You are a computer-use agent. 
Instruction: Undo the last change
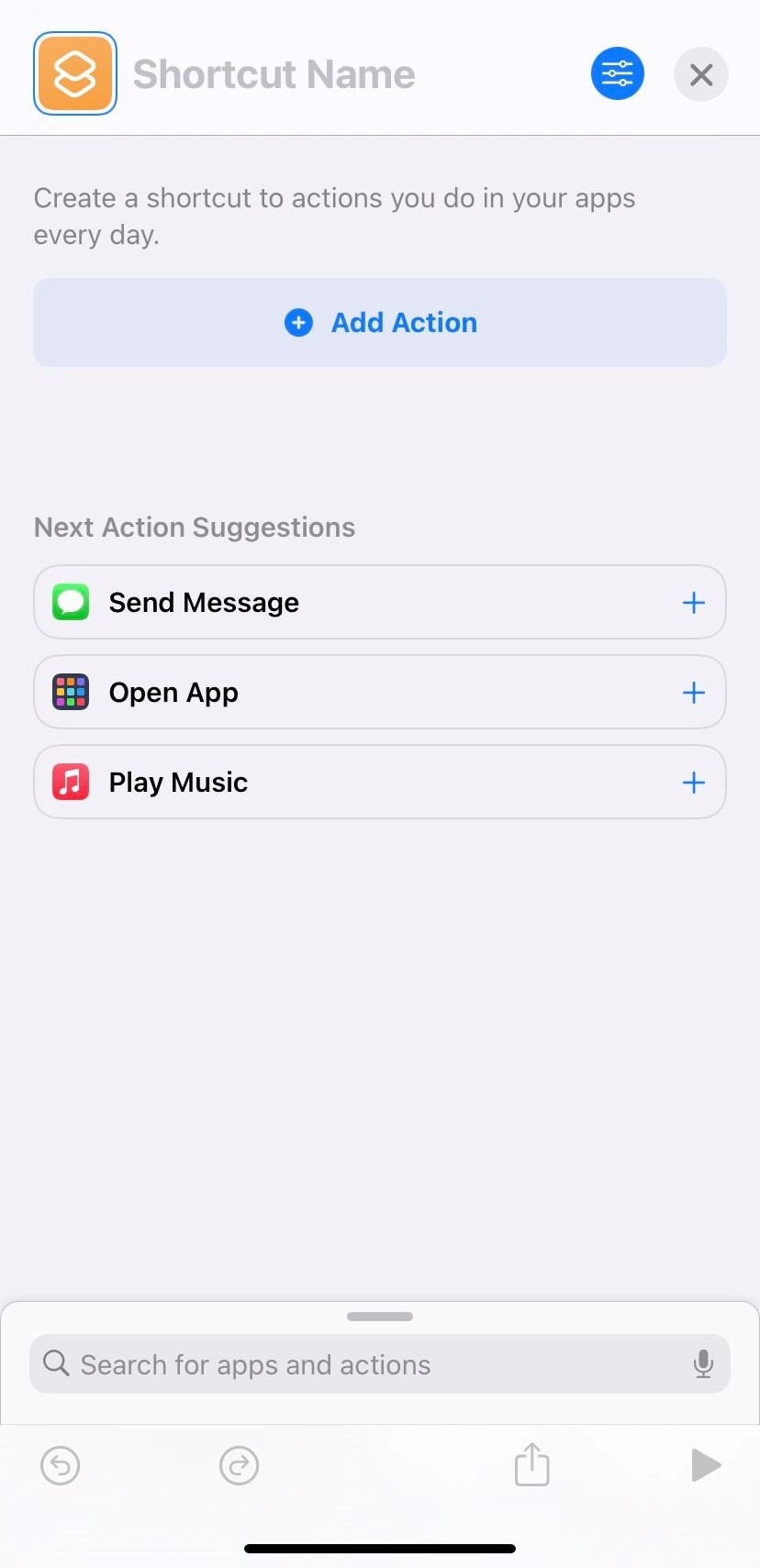pos(61,1465)
